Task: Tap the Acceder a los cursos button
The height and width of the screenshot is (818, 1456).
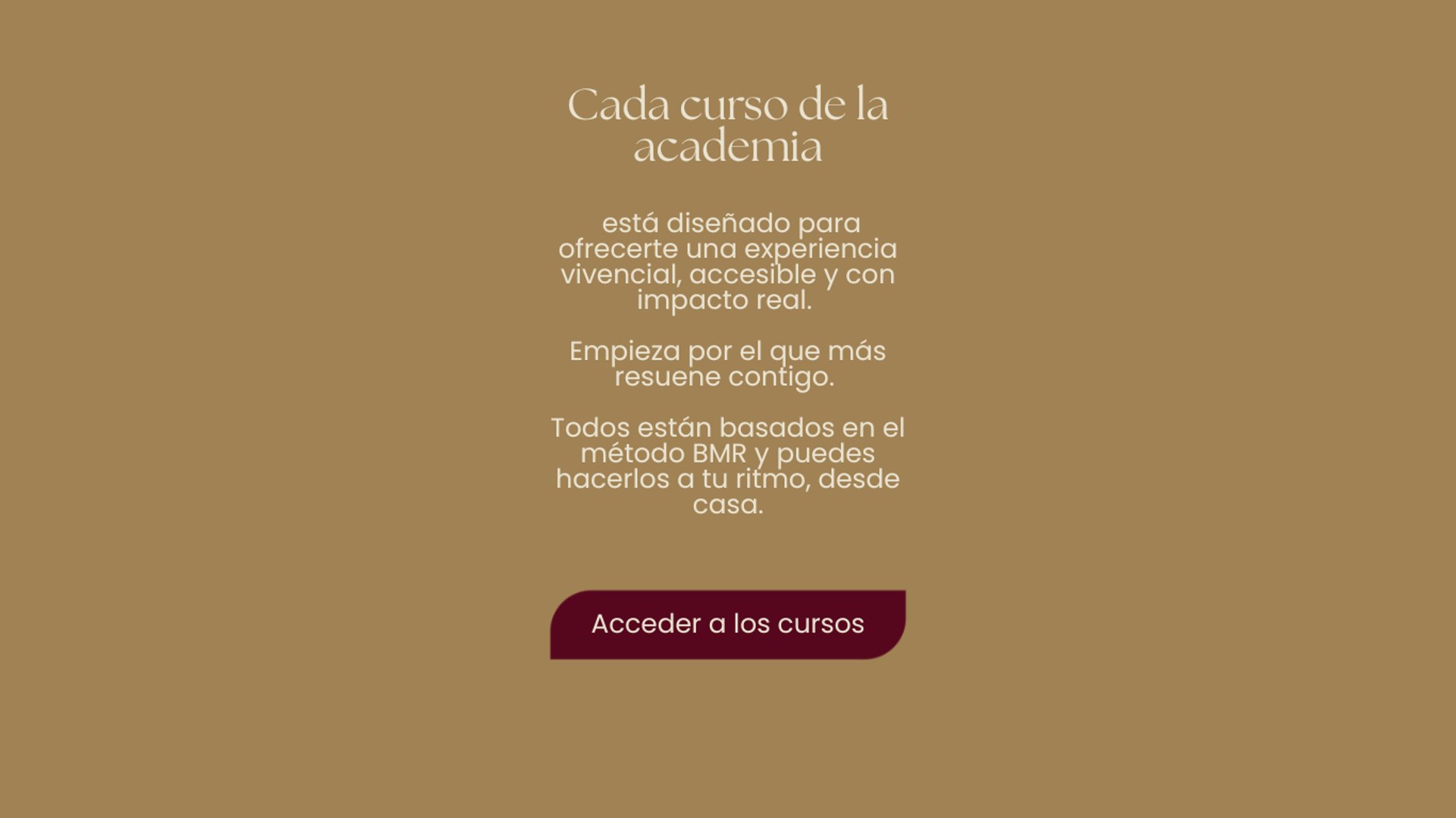Action: coord(727,625)
